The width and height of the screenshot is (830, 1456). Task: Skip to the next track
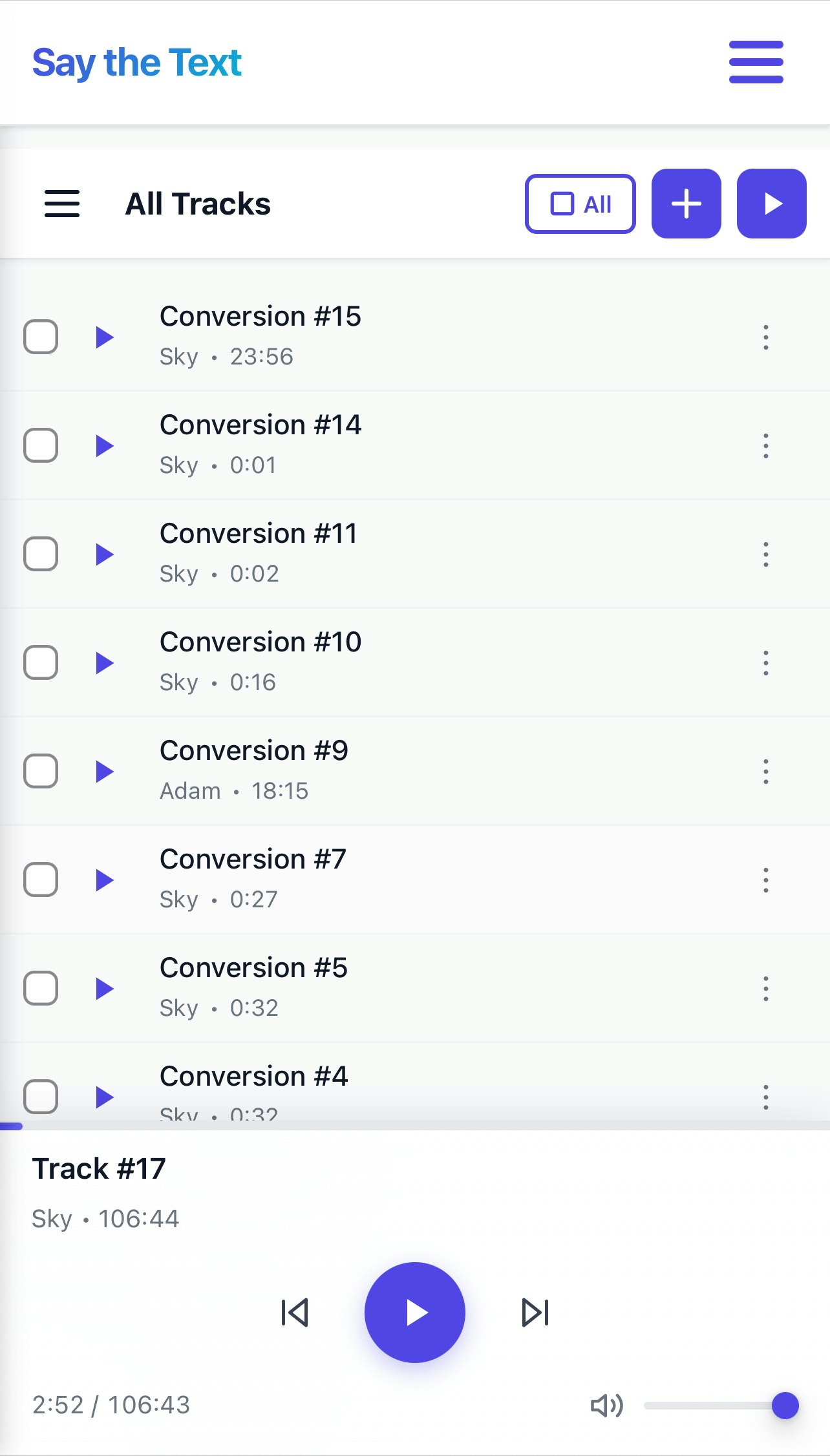[x=535, y=1313]
